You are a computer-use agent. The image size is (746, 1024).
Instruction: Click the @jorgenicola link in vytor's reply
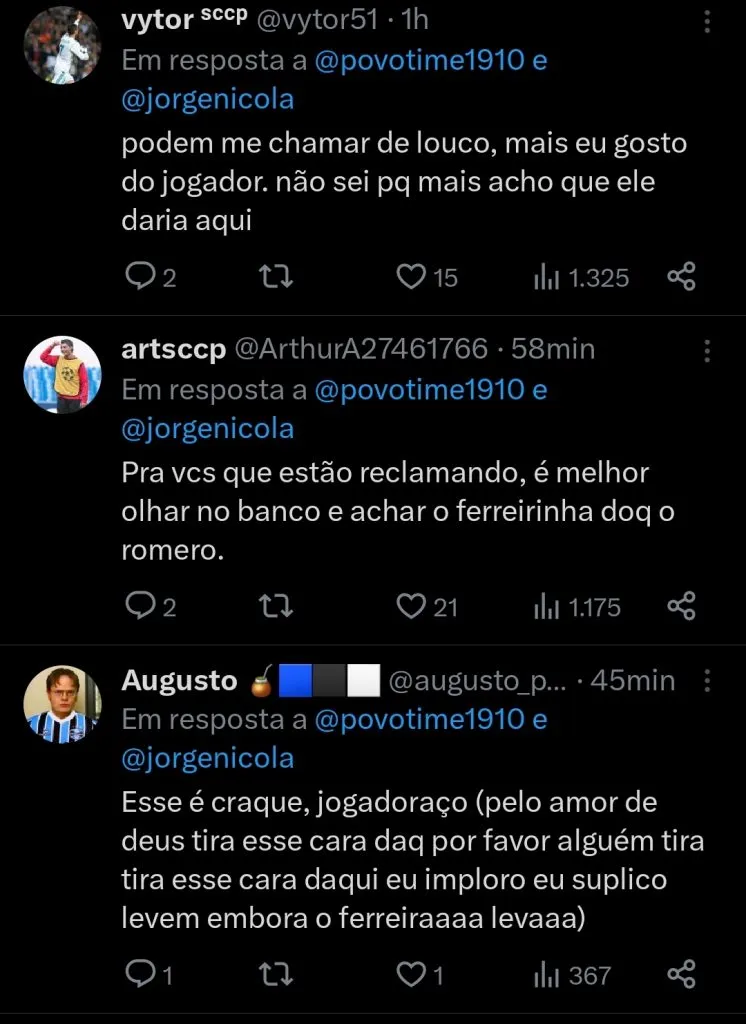pos(206,98)
